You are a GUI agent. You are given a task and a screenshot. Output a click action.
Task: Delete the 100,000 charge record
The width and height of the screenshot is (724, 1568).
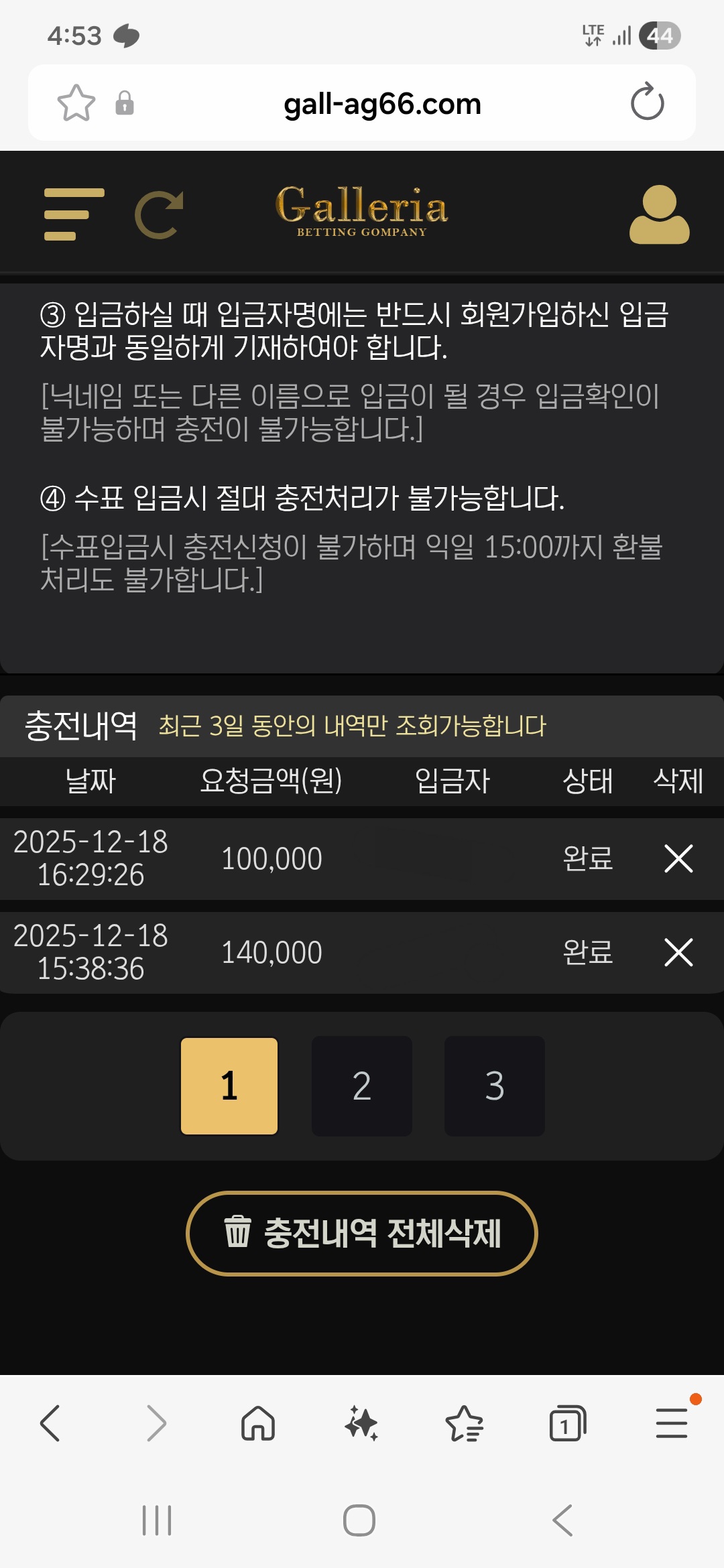[x=678, y=858]
